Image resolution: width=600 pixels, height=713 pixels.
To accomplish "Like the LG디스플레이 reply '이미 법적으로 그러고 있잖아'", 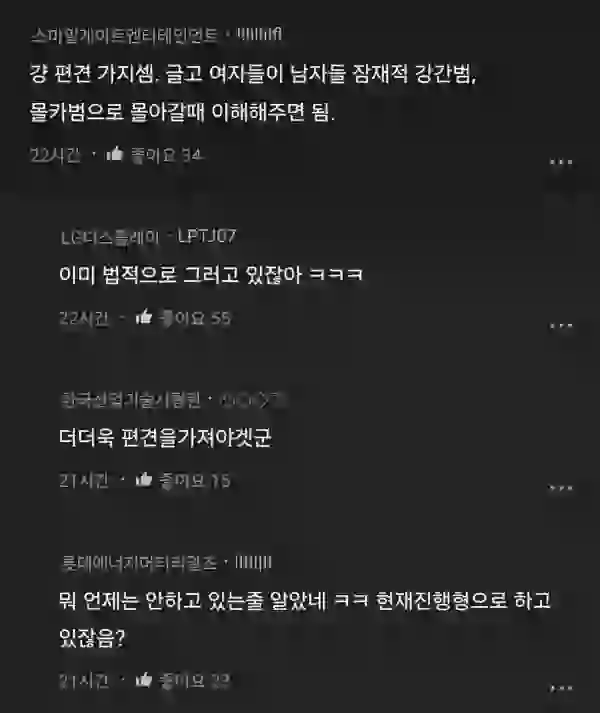I will pos(144,318).
